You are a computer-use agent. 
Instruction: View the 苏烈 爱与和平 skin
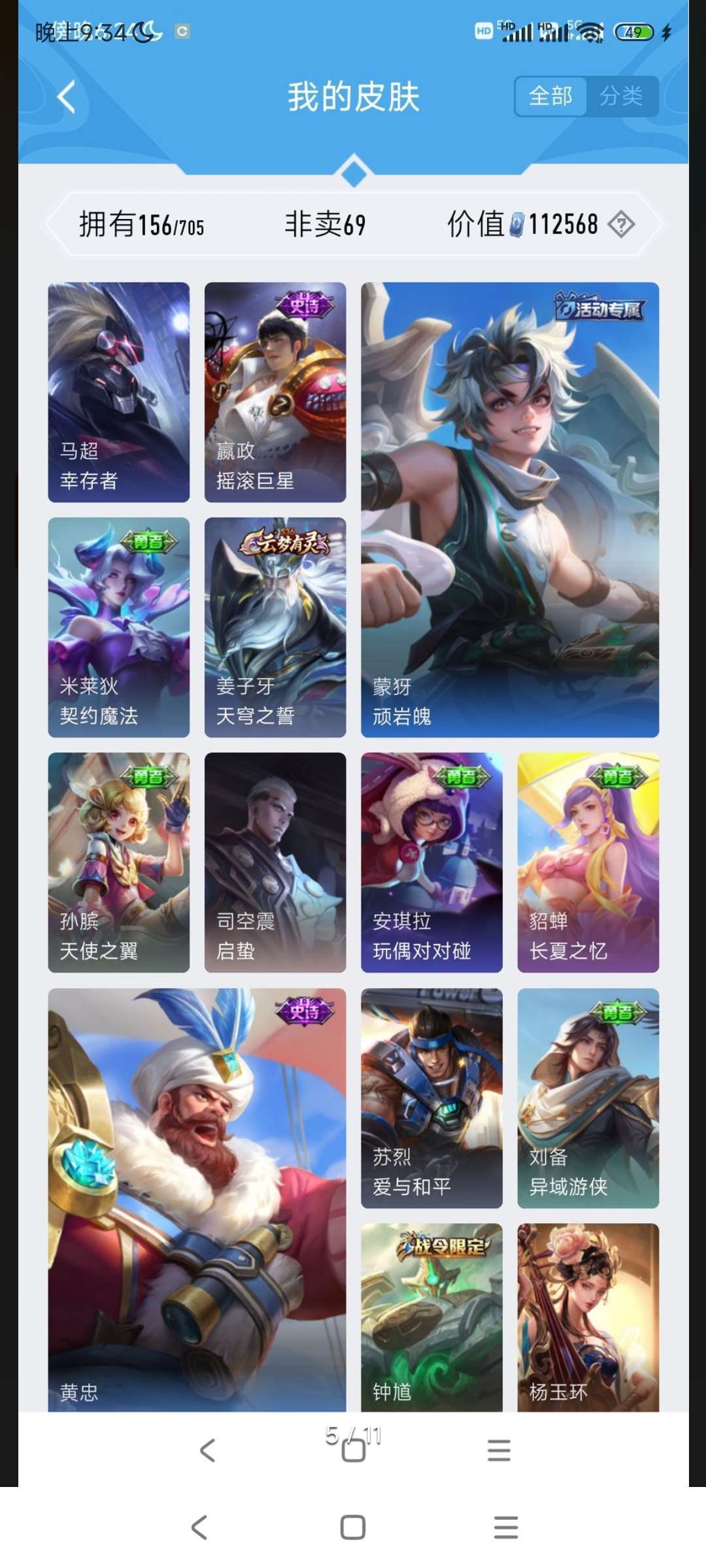point(431,1098)
